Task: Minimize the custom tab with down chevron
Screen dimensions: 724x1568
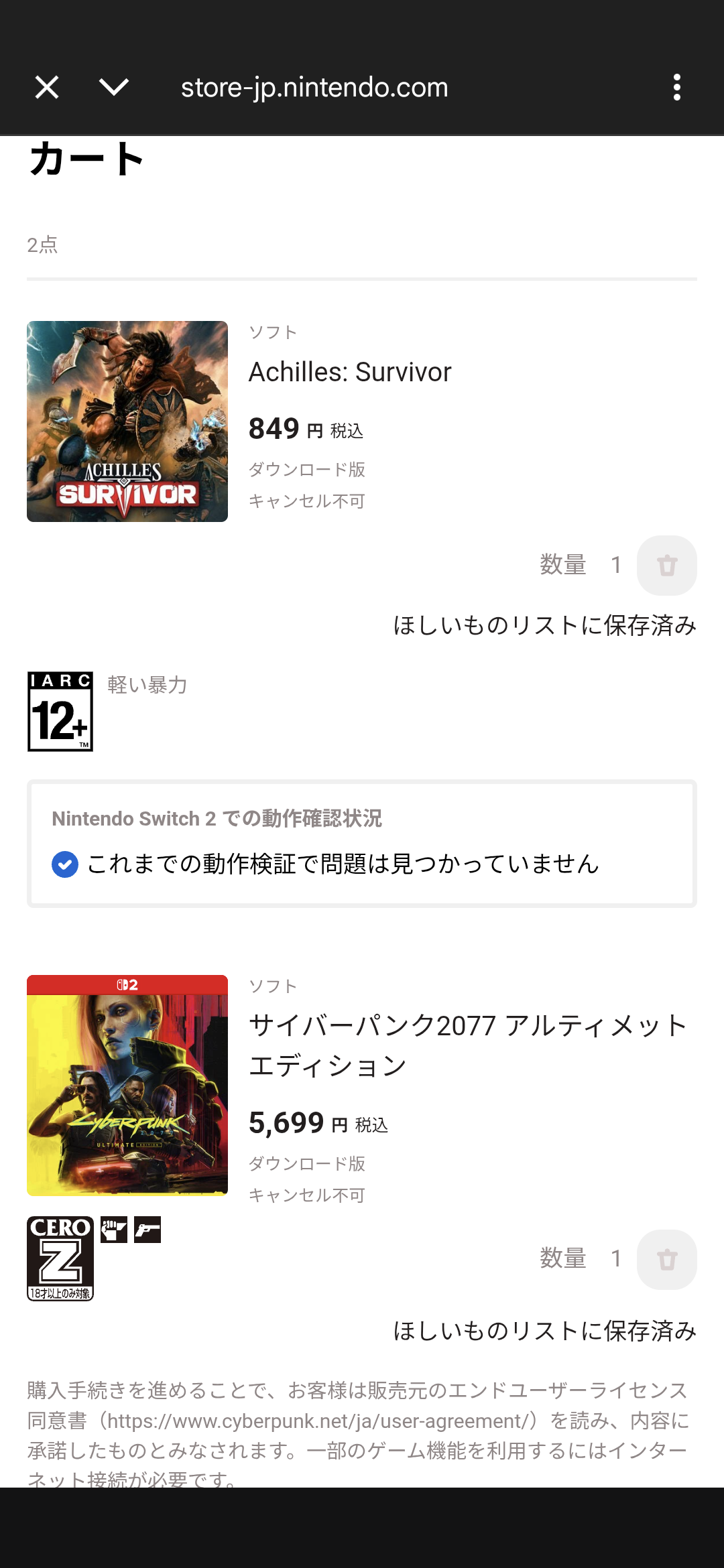Action: (x=114, y=87)
